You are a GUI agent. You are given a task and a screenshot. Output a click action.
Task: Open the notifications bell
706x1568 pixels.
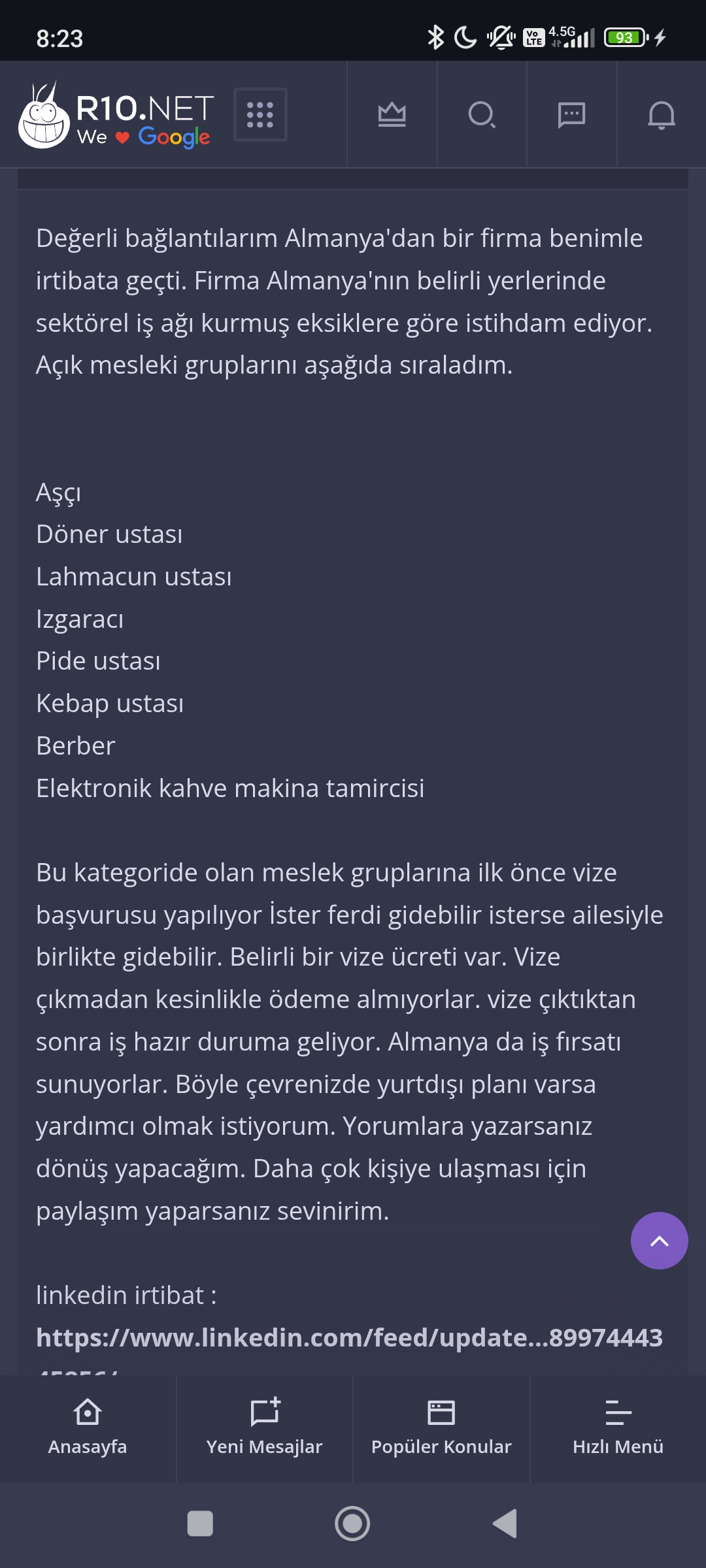tap(662, 115)
